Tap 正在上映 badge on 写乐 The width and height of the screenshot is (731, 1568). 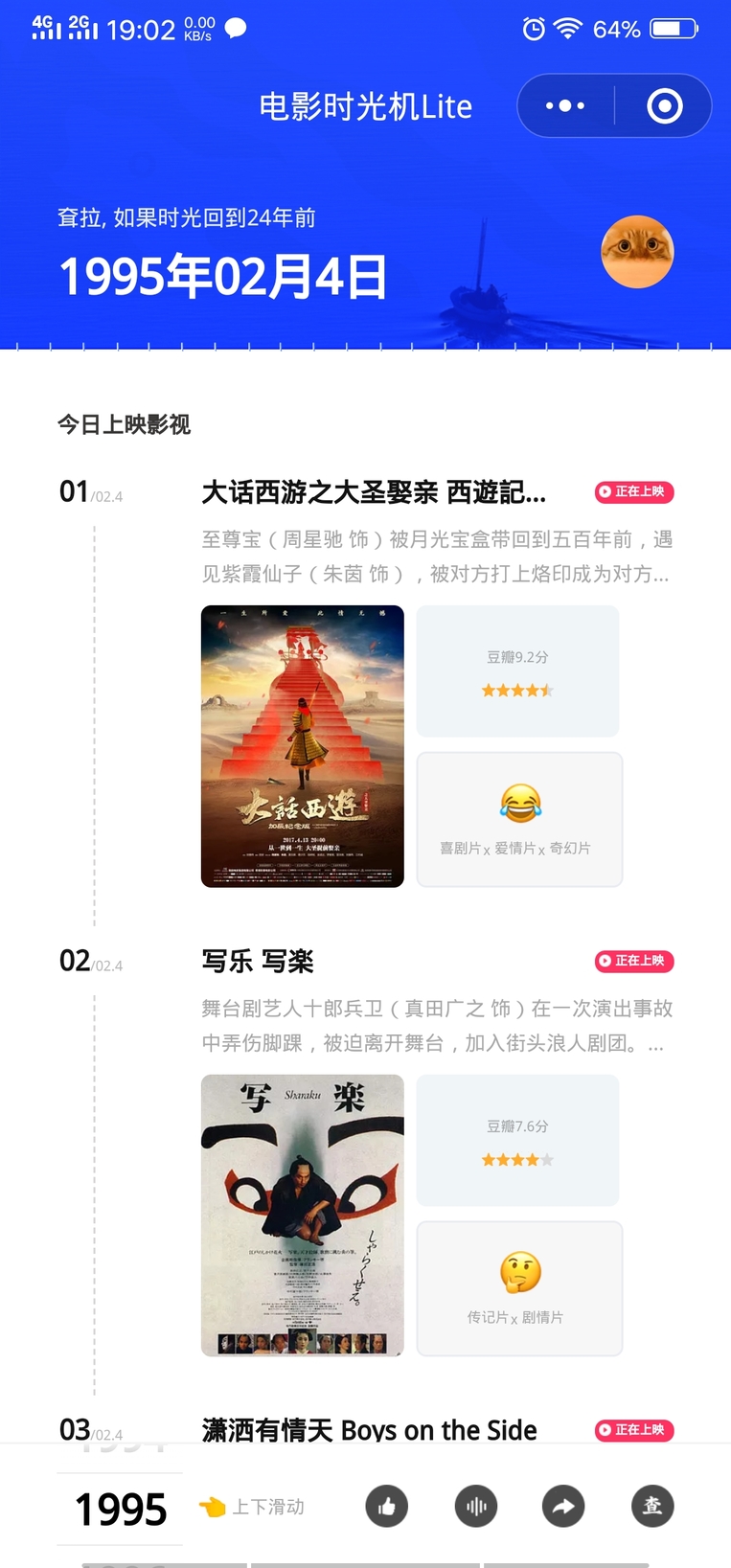tap(634, 961)
